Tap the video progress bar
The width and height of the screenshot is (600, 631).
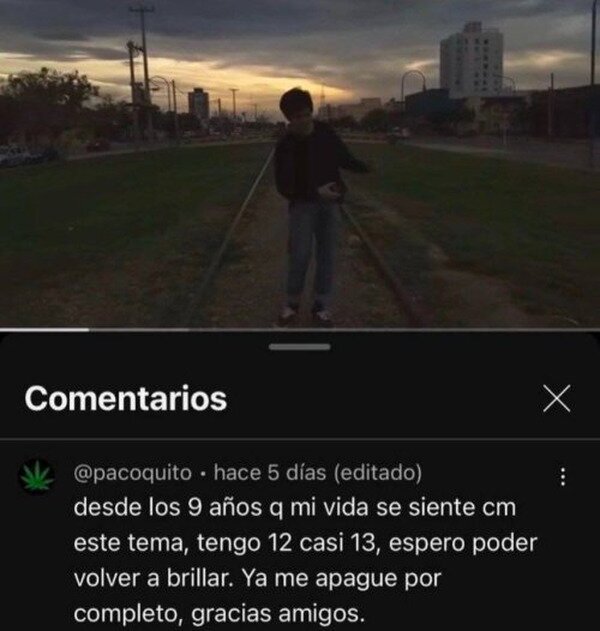300,330
